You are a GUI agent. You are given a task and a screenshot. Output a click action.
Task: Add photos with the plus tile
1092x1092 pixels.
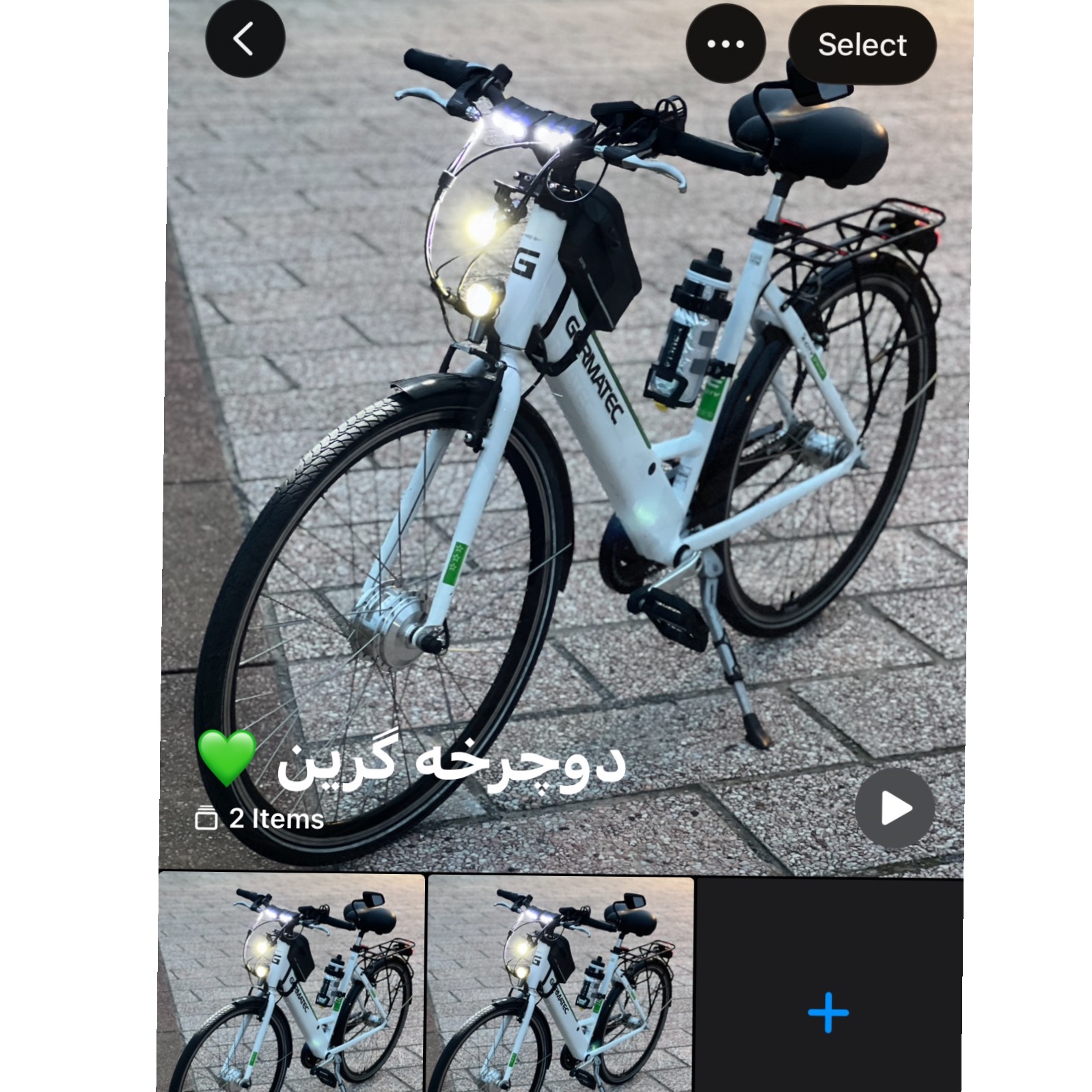point(828,1013)
